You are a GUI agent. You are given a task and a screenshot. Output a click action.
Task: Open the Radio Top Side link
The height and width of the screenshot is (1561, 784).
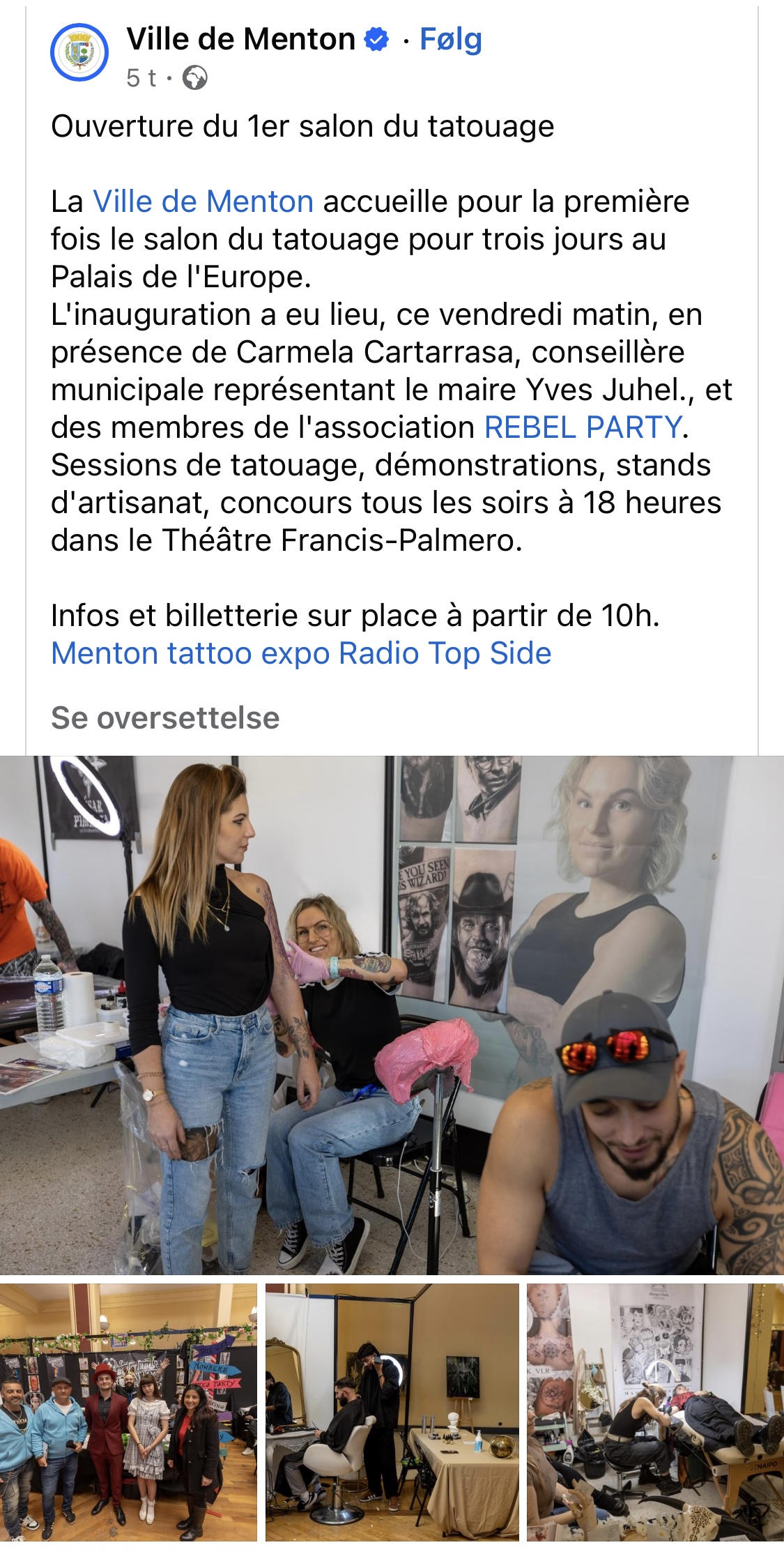(445, 653)
